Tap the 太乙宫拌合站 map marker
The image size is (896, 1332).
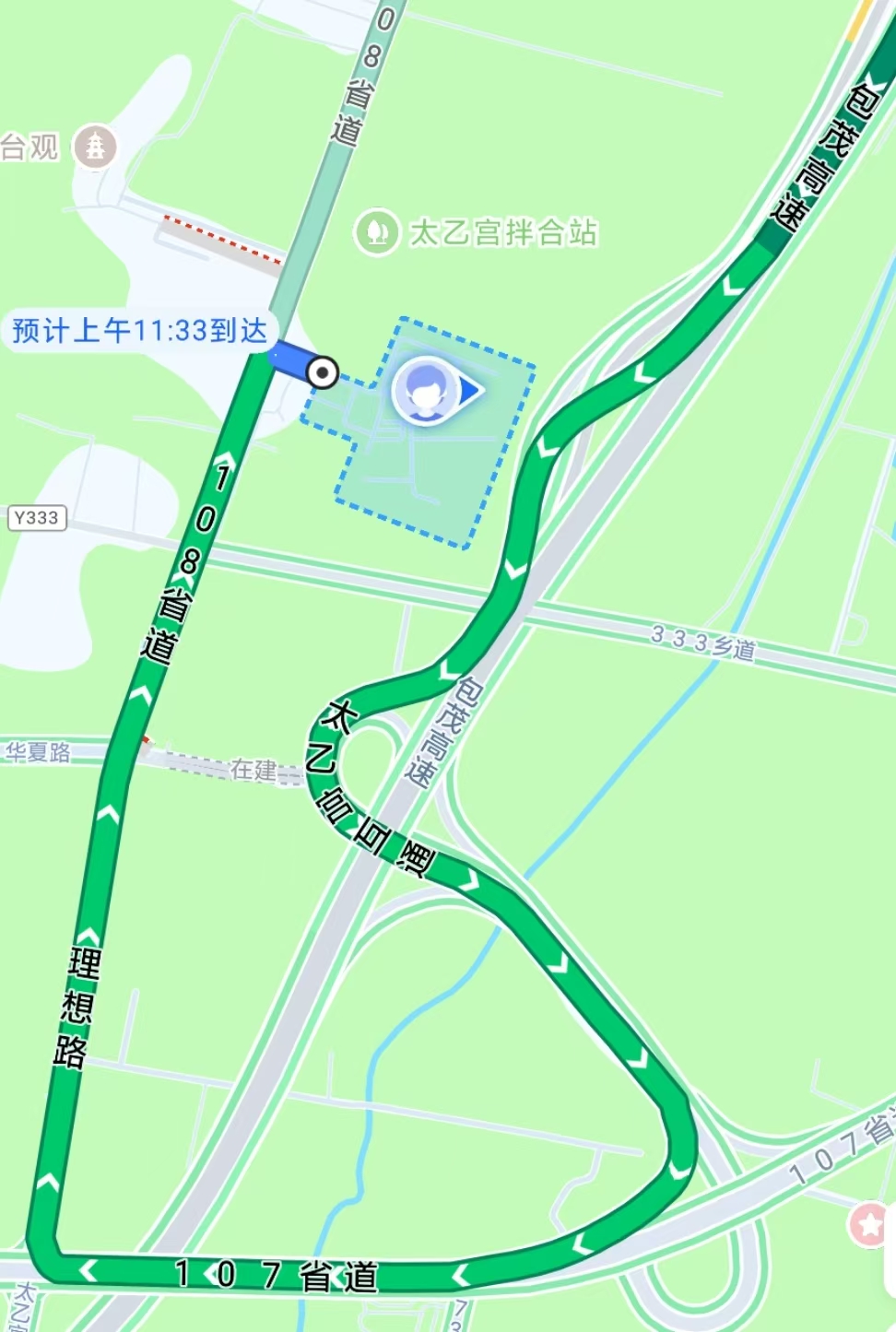point(377,231)
